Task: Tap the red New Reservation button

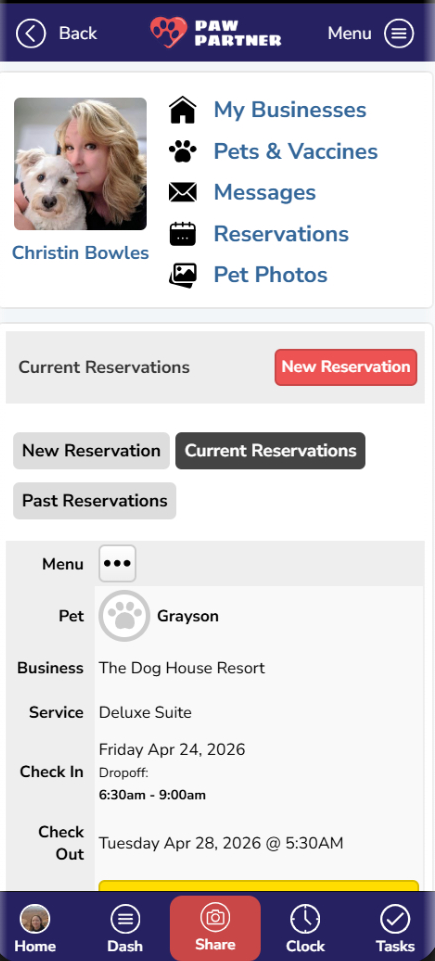Action: 346,367
